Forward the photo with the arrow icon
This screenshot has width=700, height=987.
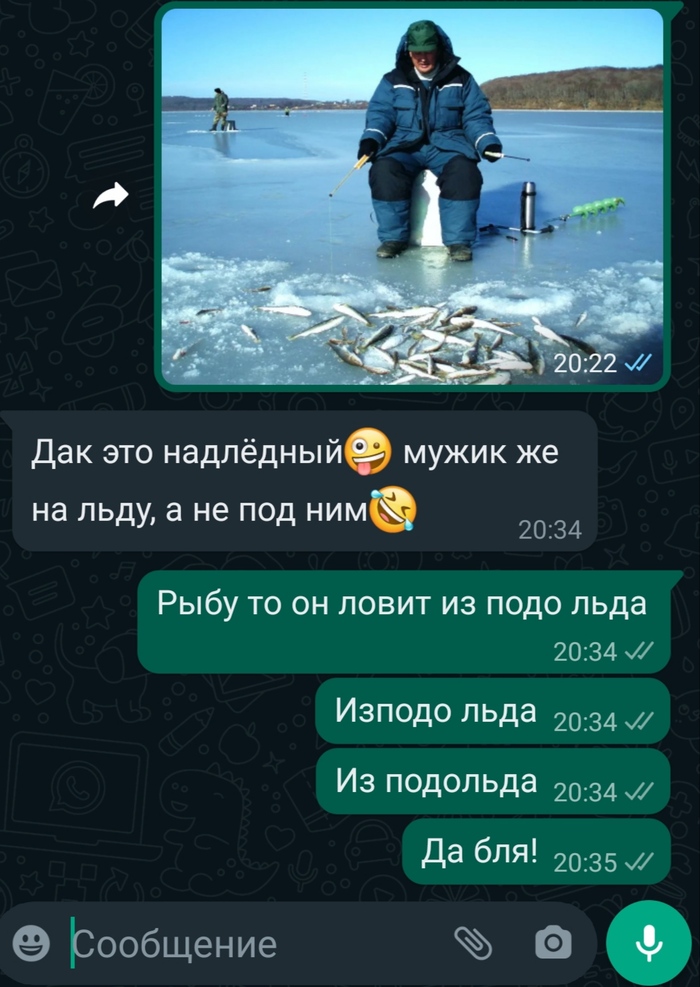pos(111,197)
